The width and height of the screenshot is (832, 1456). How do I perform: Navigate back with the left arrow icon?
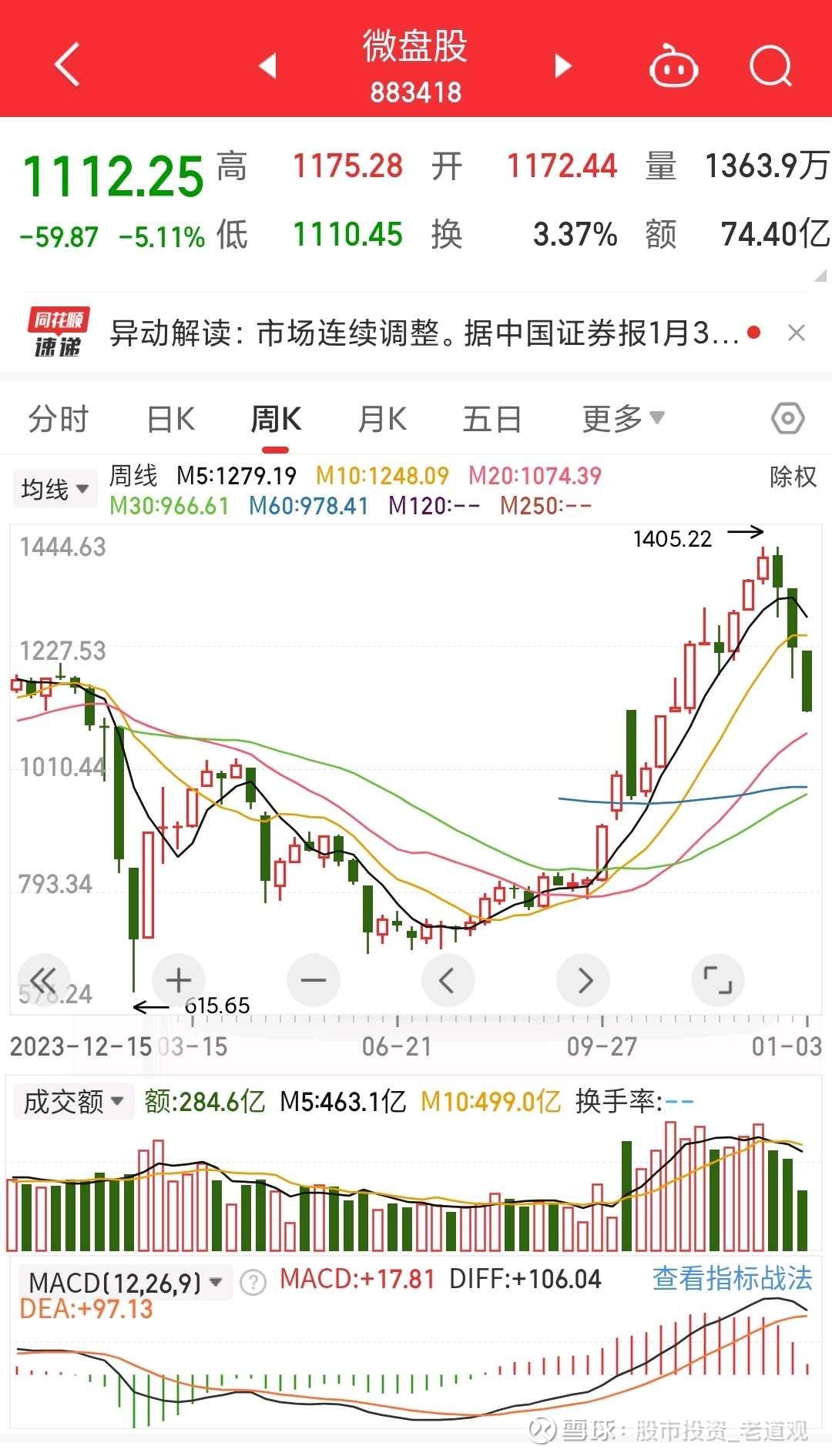[x=67, y=65]
